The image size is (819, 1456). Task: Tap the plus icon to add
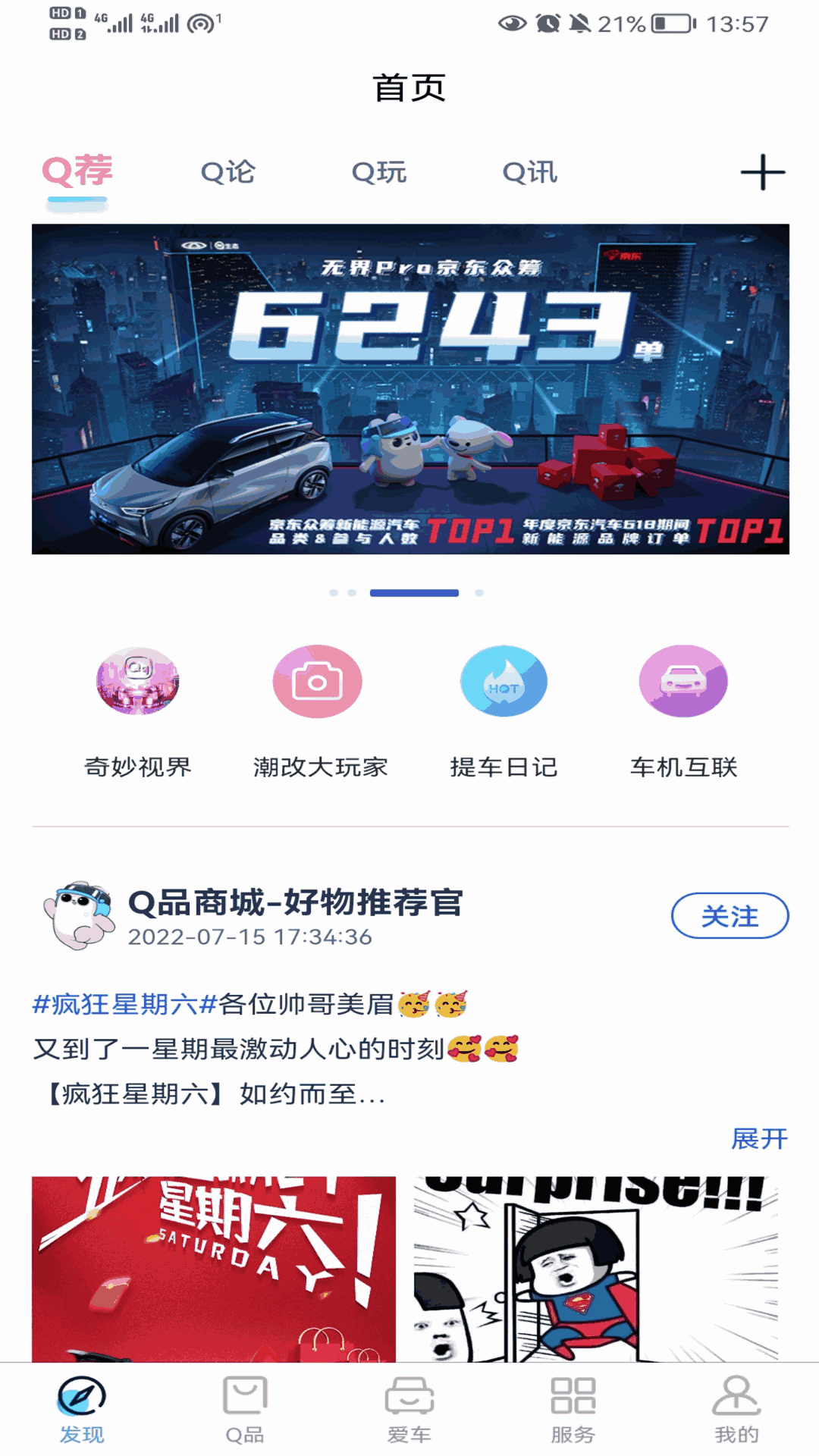762,173
